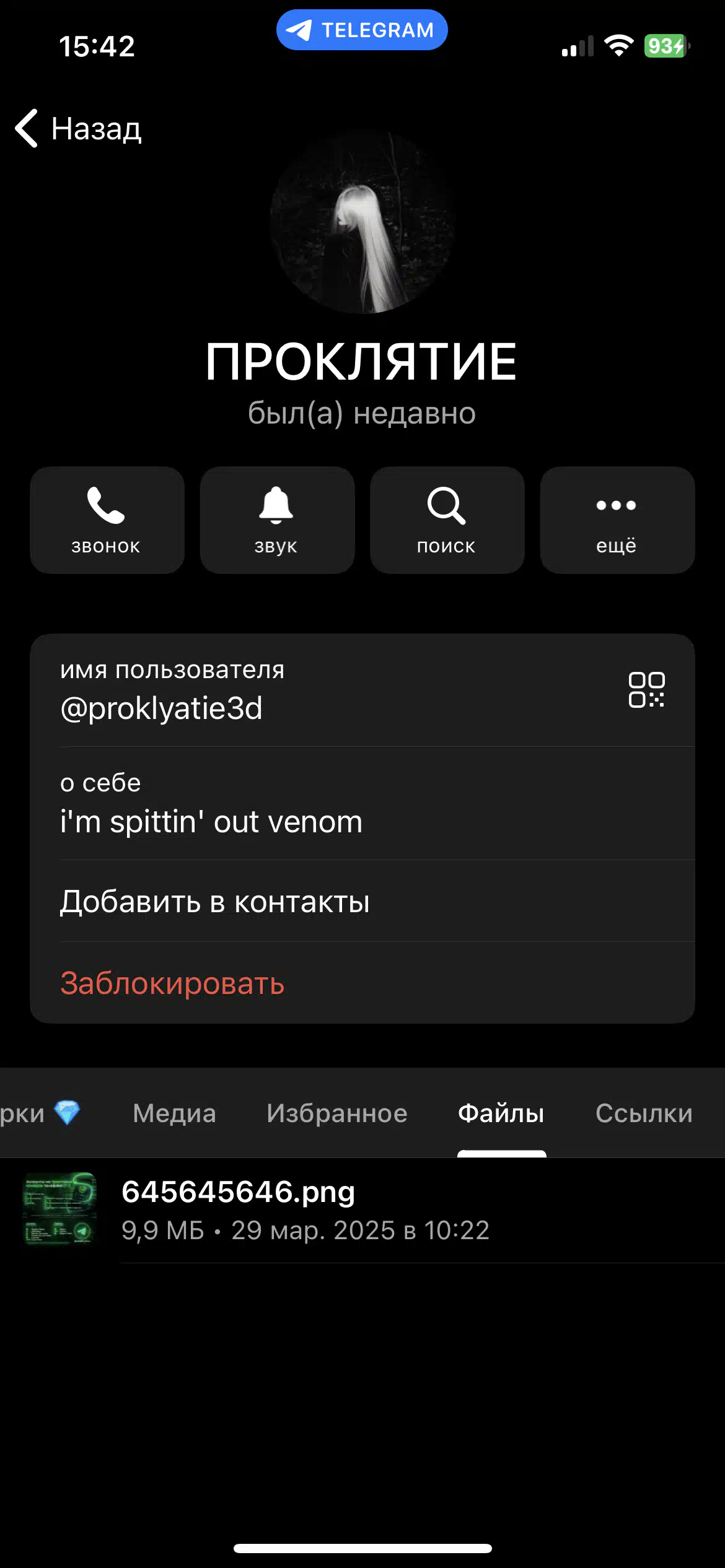Go back with the Назад button
725x1568 pixels.
(x=79, y=129)
